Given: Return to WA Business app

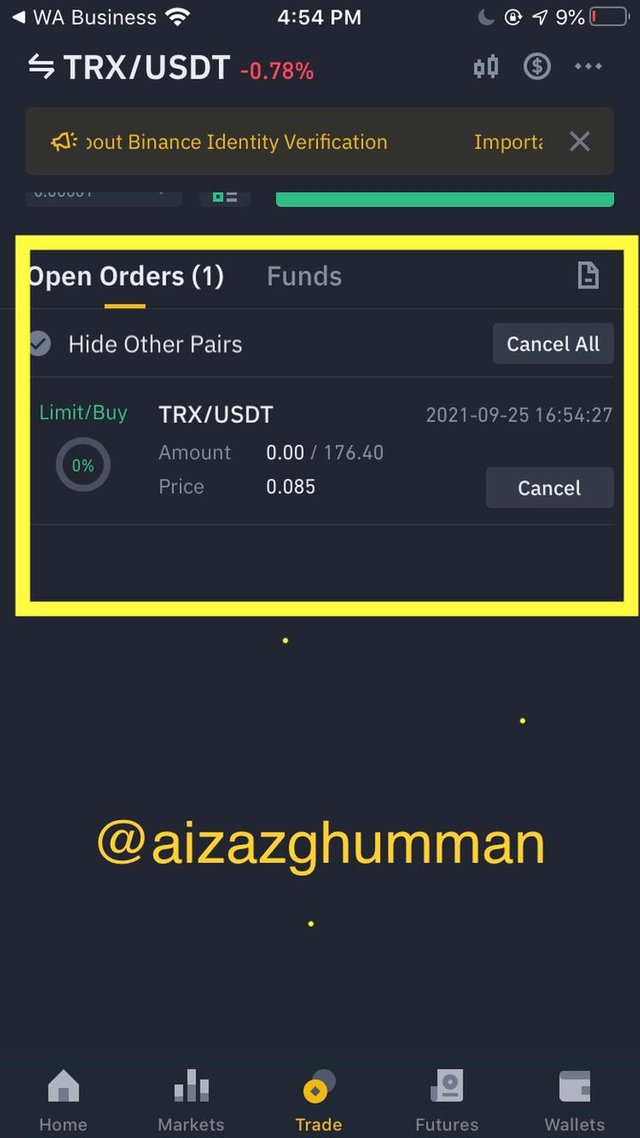Looking at the screenshot, I should (84, 17).
